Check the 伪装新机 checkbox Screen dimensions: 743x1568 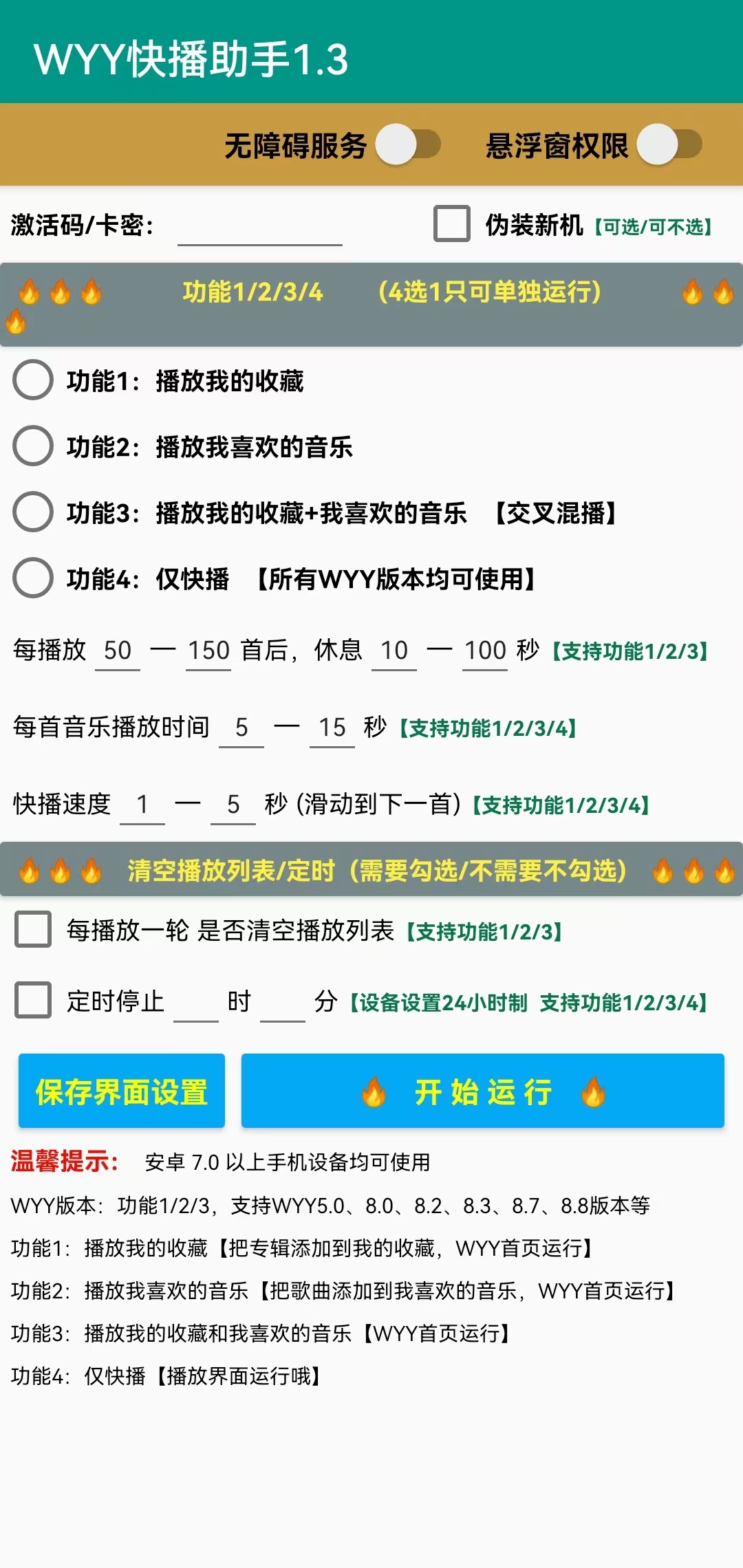(x=452, y=224)
